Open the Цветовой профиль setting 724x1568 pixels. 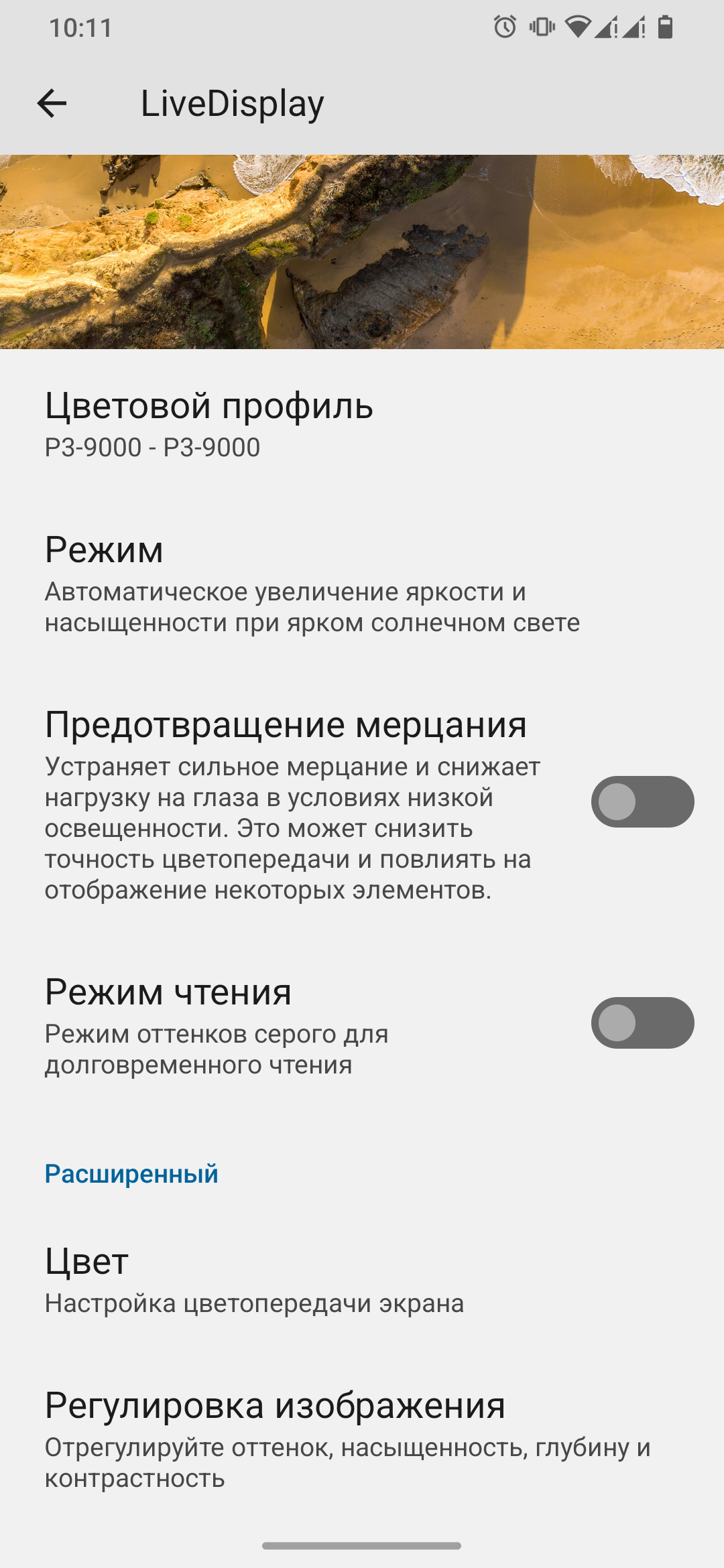click(x=362, y=425)
